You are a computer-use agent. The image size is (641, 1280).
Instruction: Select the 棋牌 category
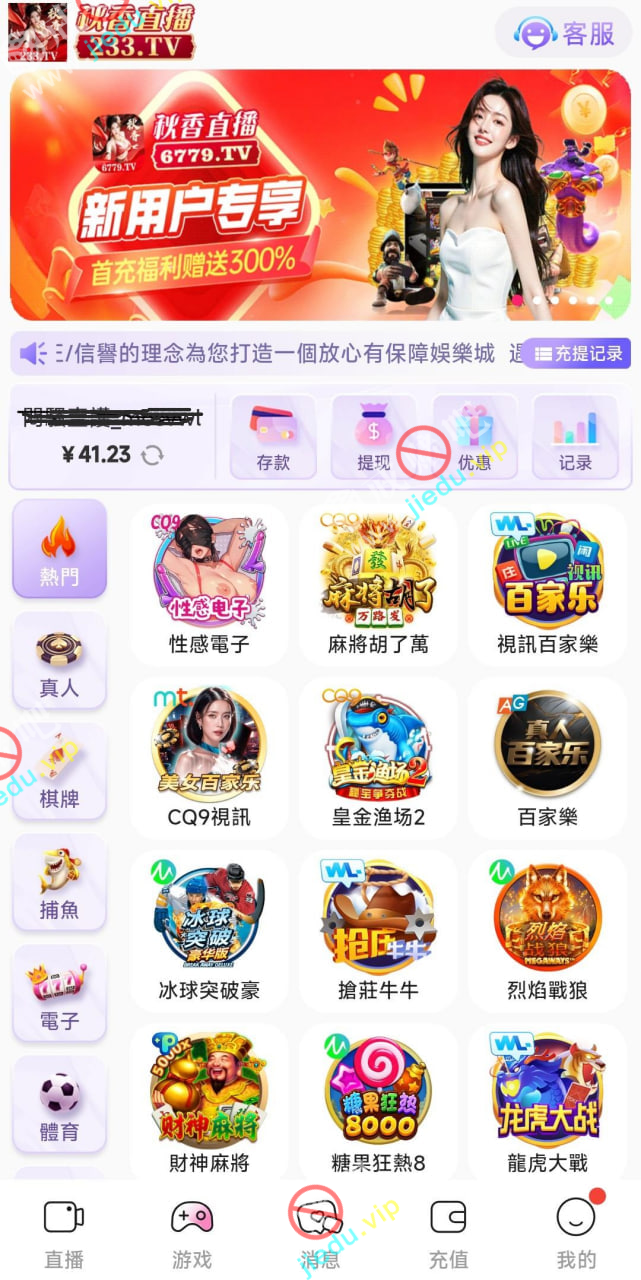[59, 772]
